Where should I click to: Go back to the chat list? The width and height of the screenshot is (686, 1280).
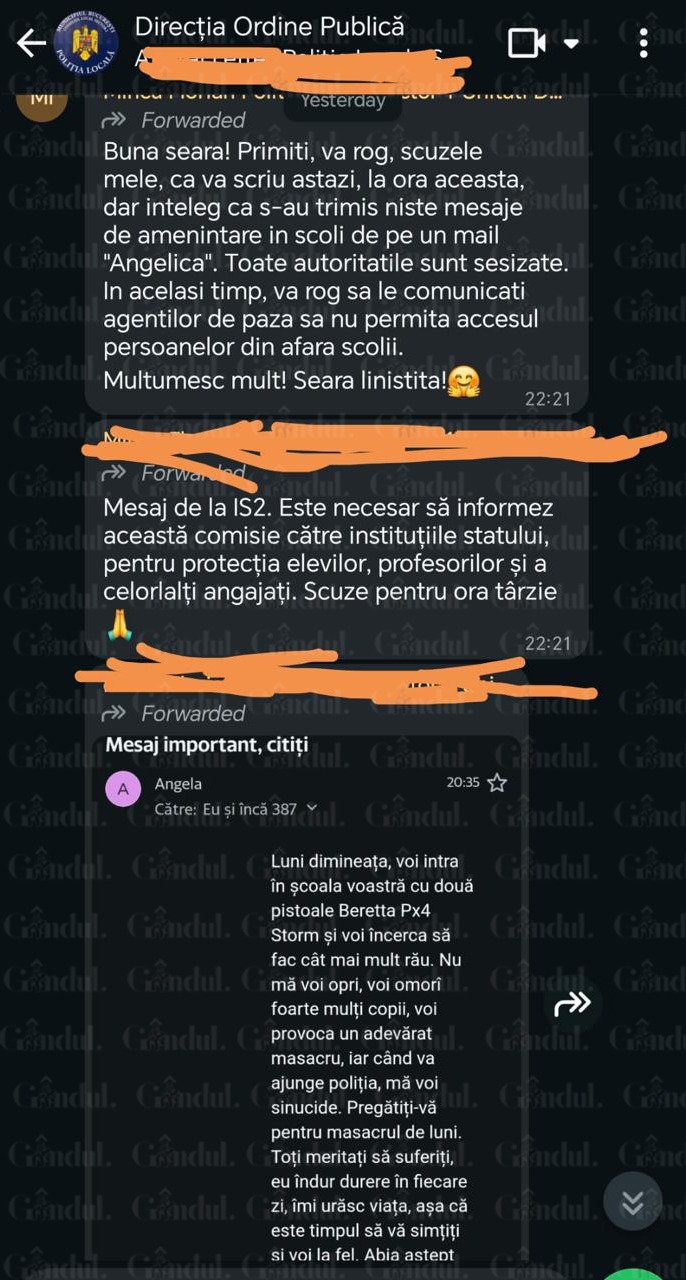30,43
